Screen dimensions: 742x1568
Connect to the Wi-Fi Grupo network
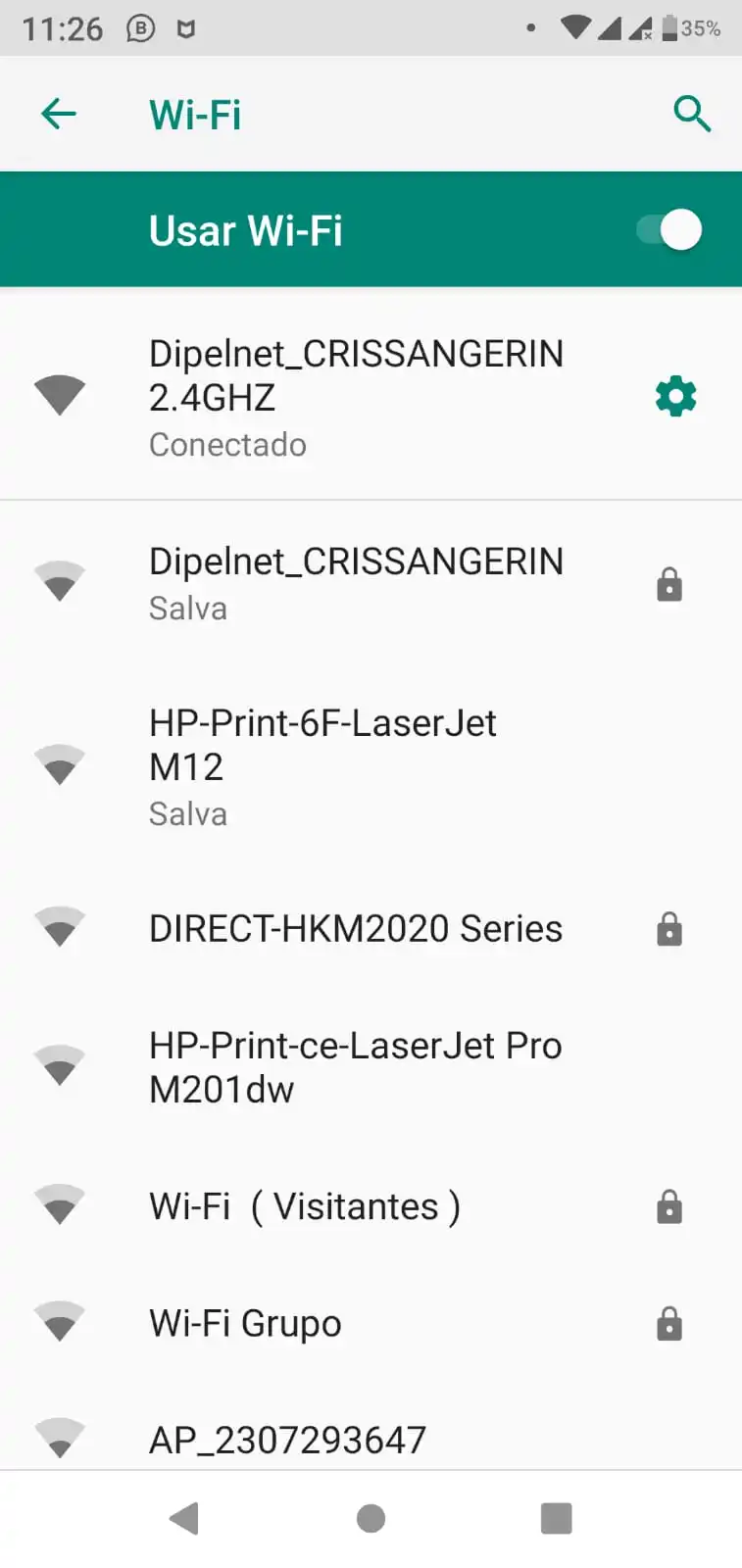pyautogui.click(x=245, y=1324)
